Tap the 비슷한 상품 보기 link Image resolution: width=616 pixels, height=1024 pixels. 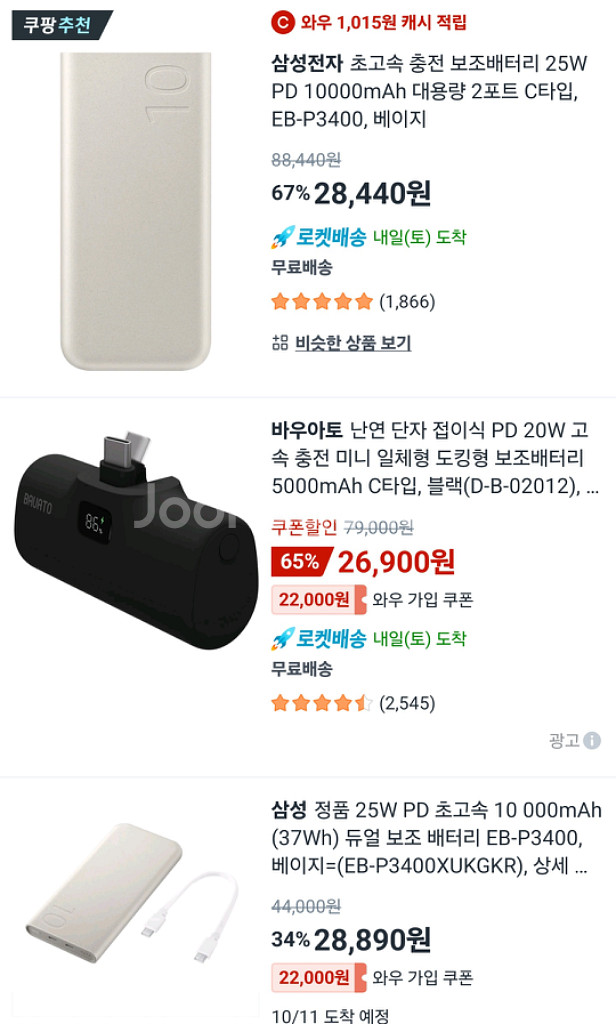(352, 343)
